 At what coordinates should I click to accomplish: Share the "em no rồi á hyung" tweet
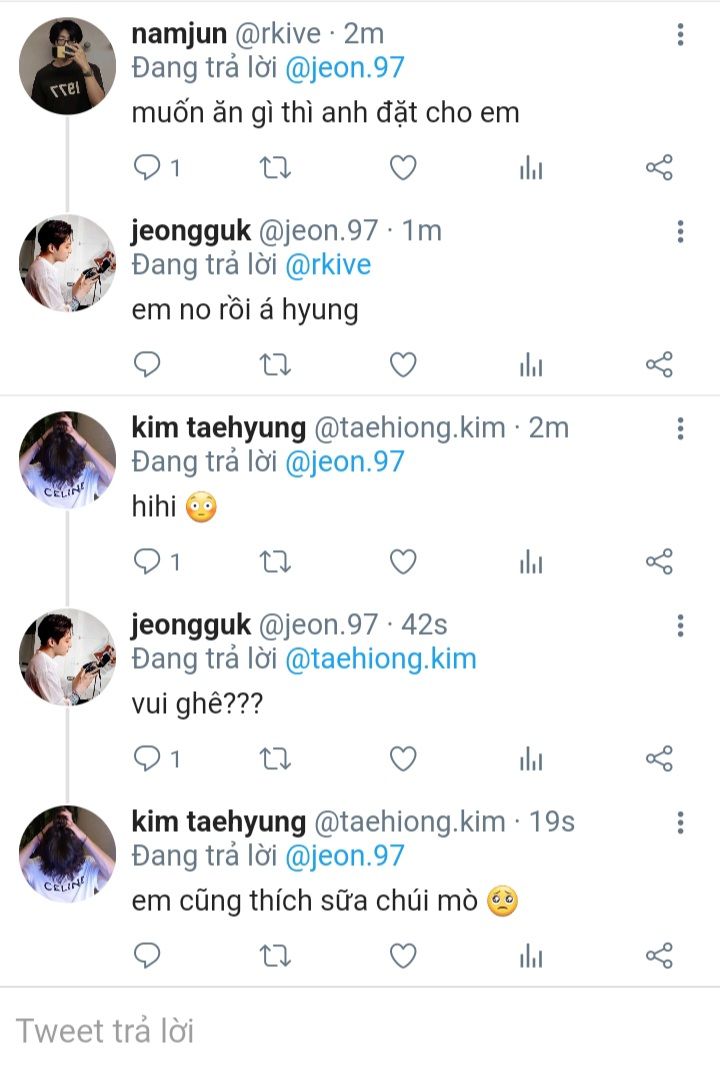click(659, 365)
